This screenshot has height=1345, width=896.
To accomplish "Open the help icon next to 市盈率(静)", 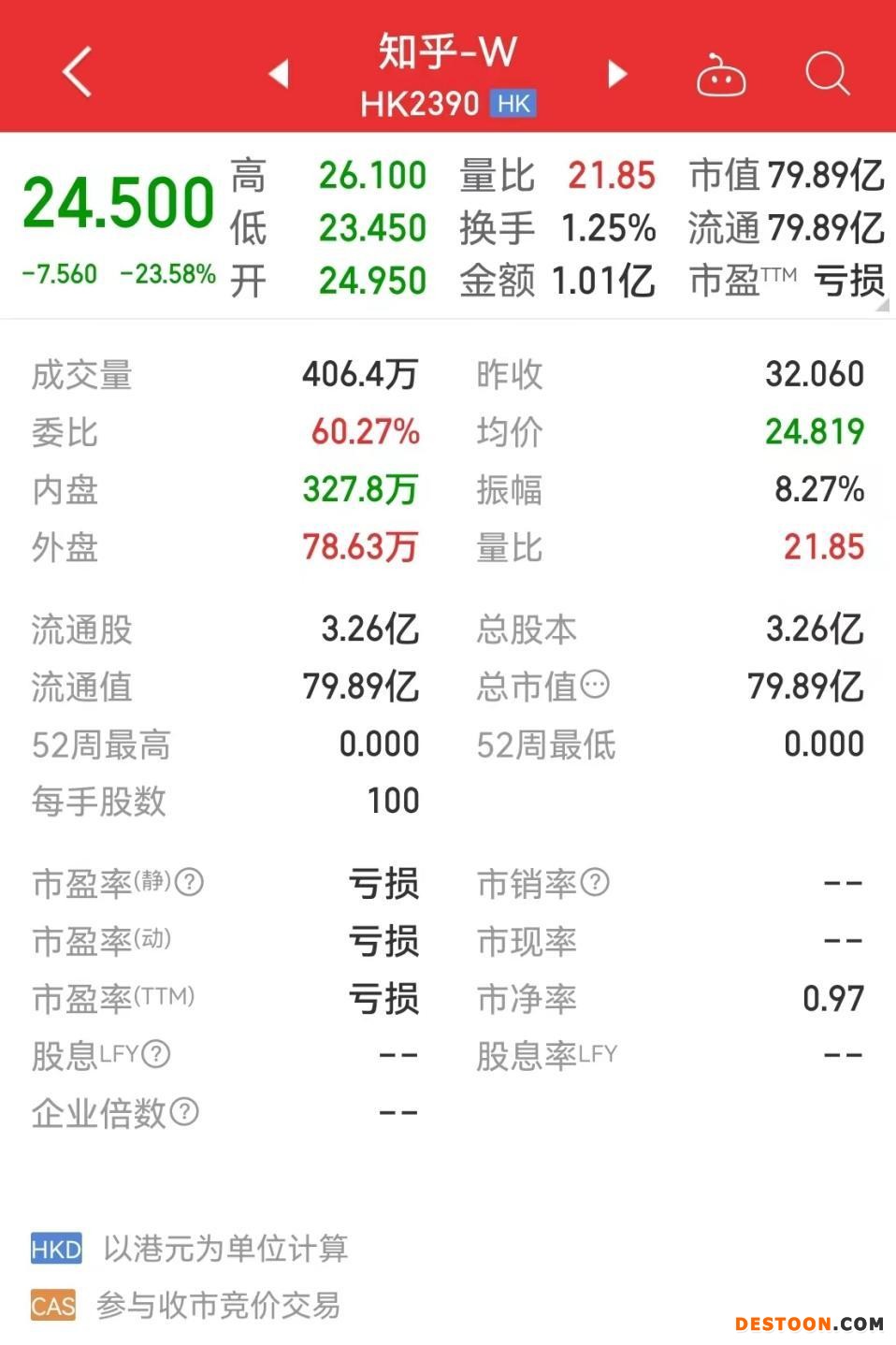I will [192, 882].
